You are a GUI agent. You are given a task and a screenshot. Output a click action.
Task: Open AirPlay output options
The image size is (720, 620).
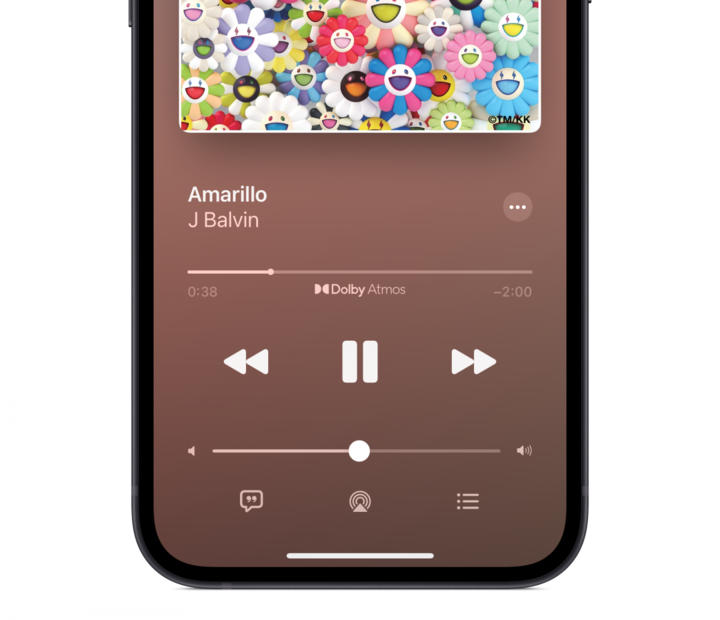(x=360, y=501)
